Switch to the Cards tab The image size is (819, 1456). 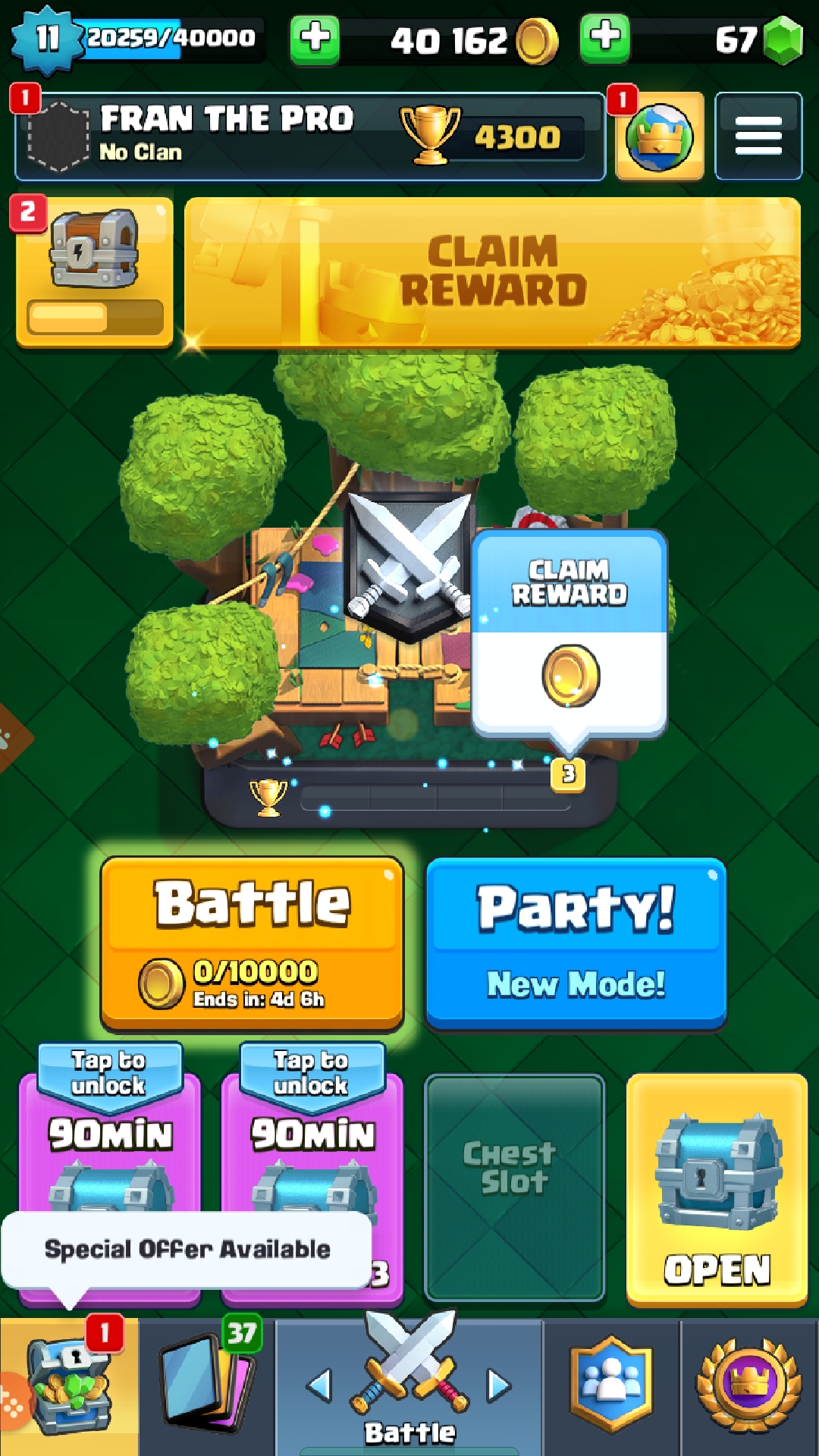[x=206, y=1386]
